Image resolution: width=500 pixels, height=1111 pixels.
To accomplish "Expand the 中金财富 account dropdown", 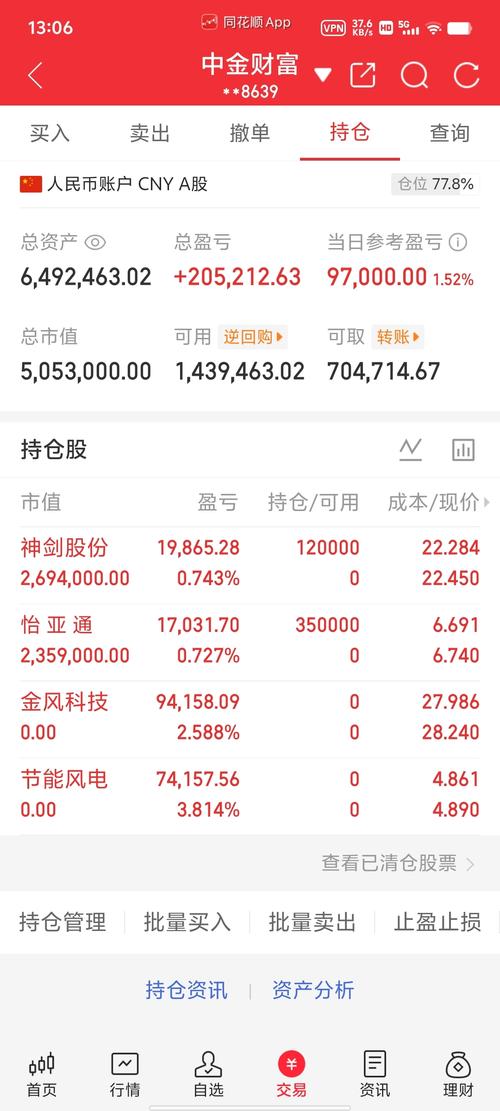I will pos(323,74).
